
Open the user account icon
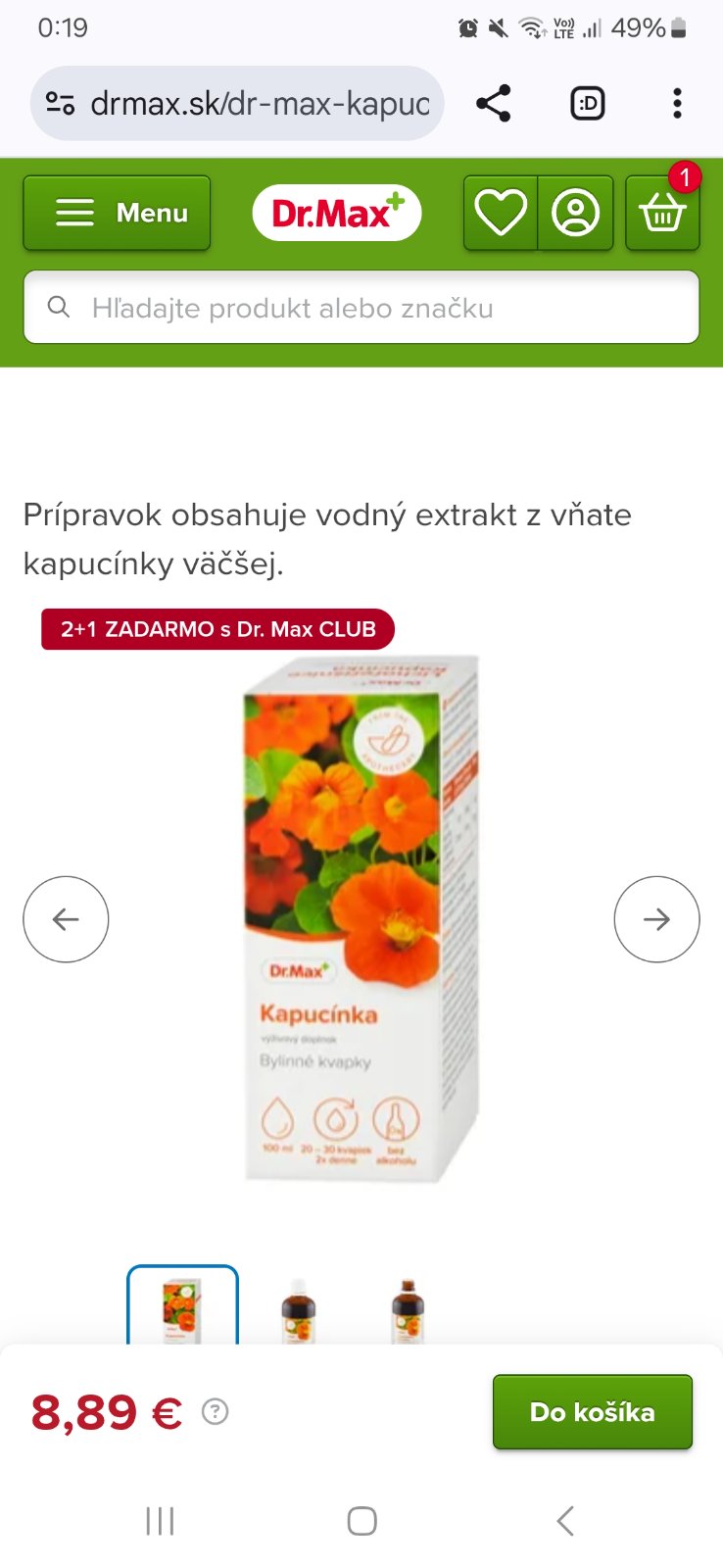tap(576, 213)
